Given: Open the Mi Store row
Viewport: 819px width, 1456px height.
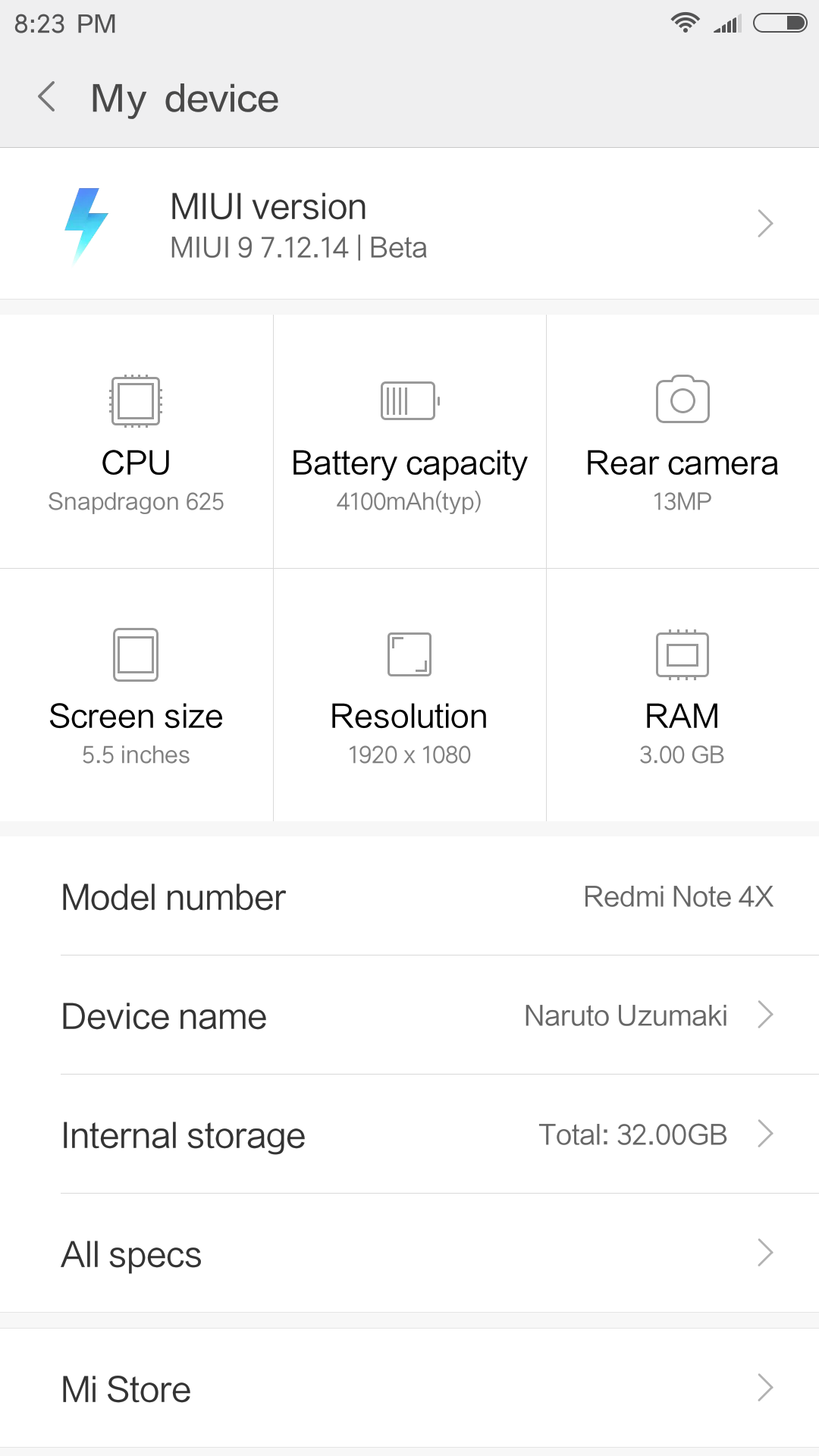Looking at the screenshot, I should coord(409,1389).
